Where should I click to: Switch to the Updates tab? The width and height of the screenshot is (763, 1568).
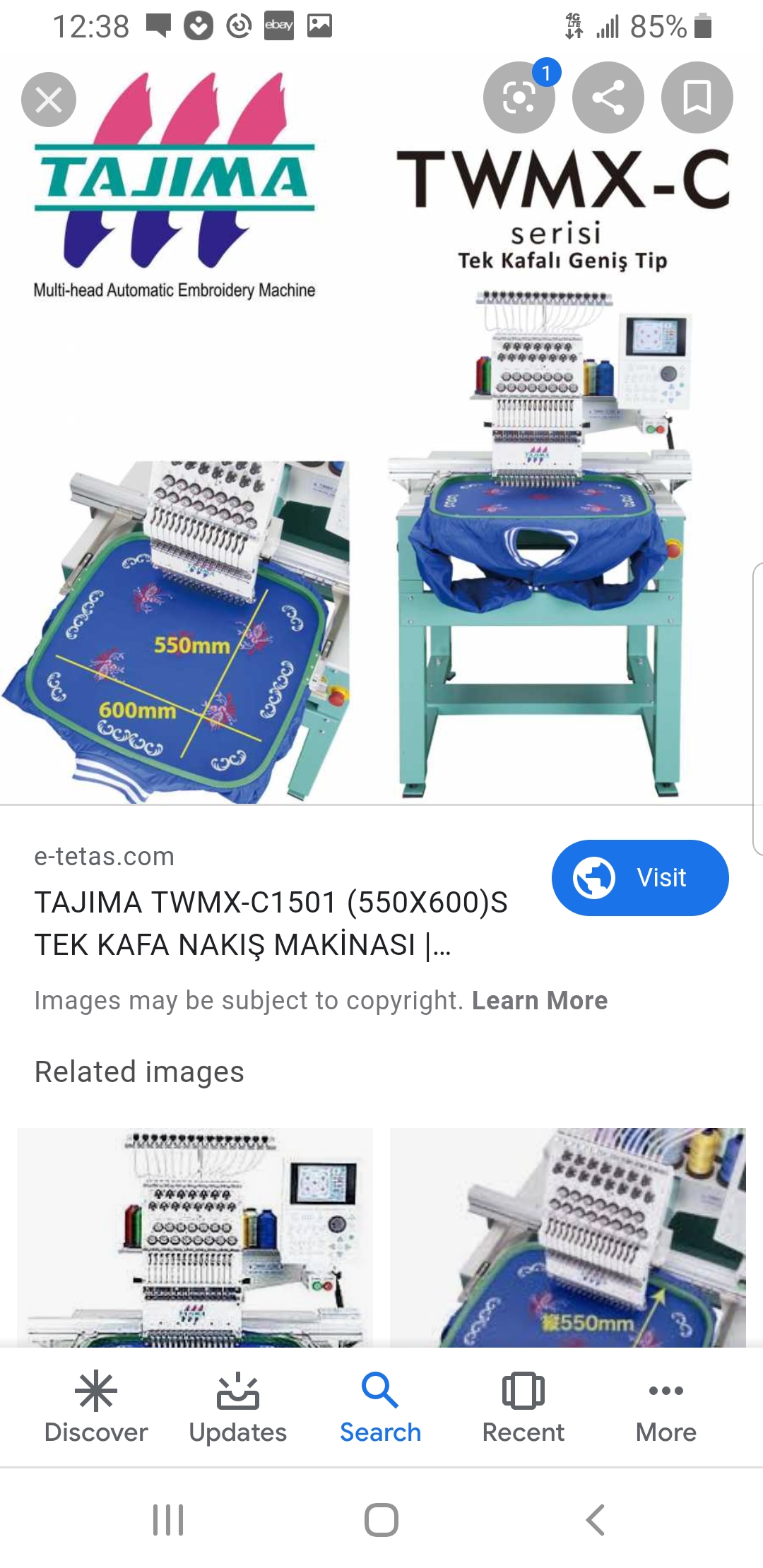238,1407
